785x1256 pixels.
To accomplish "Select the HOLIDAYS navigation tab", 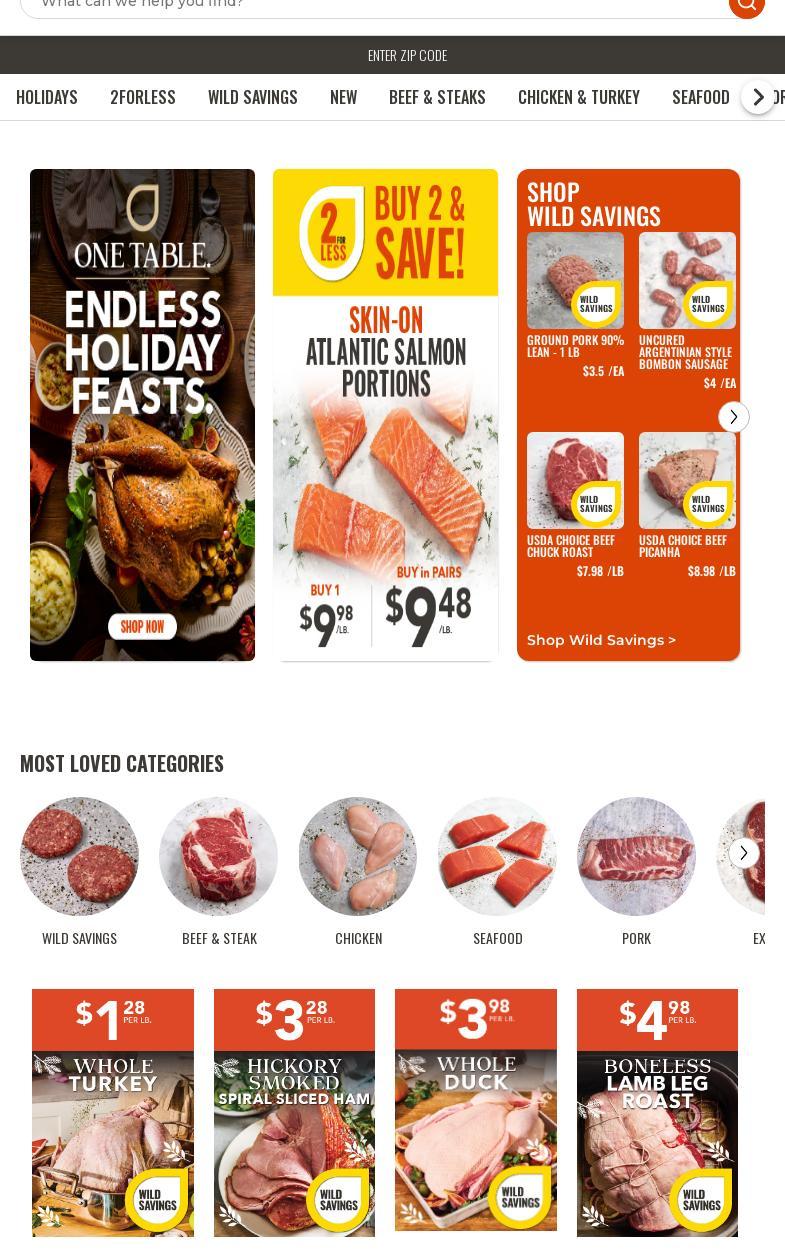I will 46,96.
